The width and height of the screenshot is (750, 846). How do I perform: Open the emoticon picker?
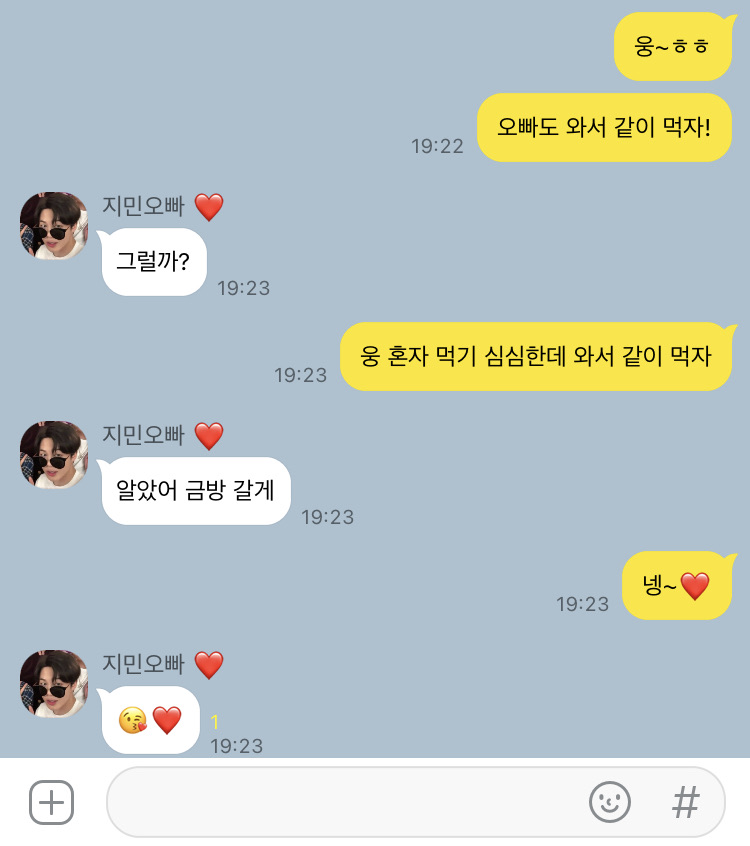(609, 802)
